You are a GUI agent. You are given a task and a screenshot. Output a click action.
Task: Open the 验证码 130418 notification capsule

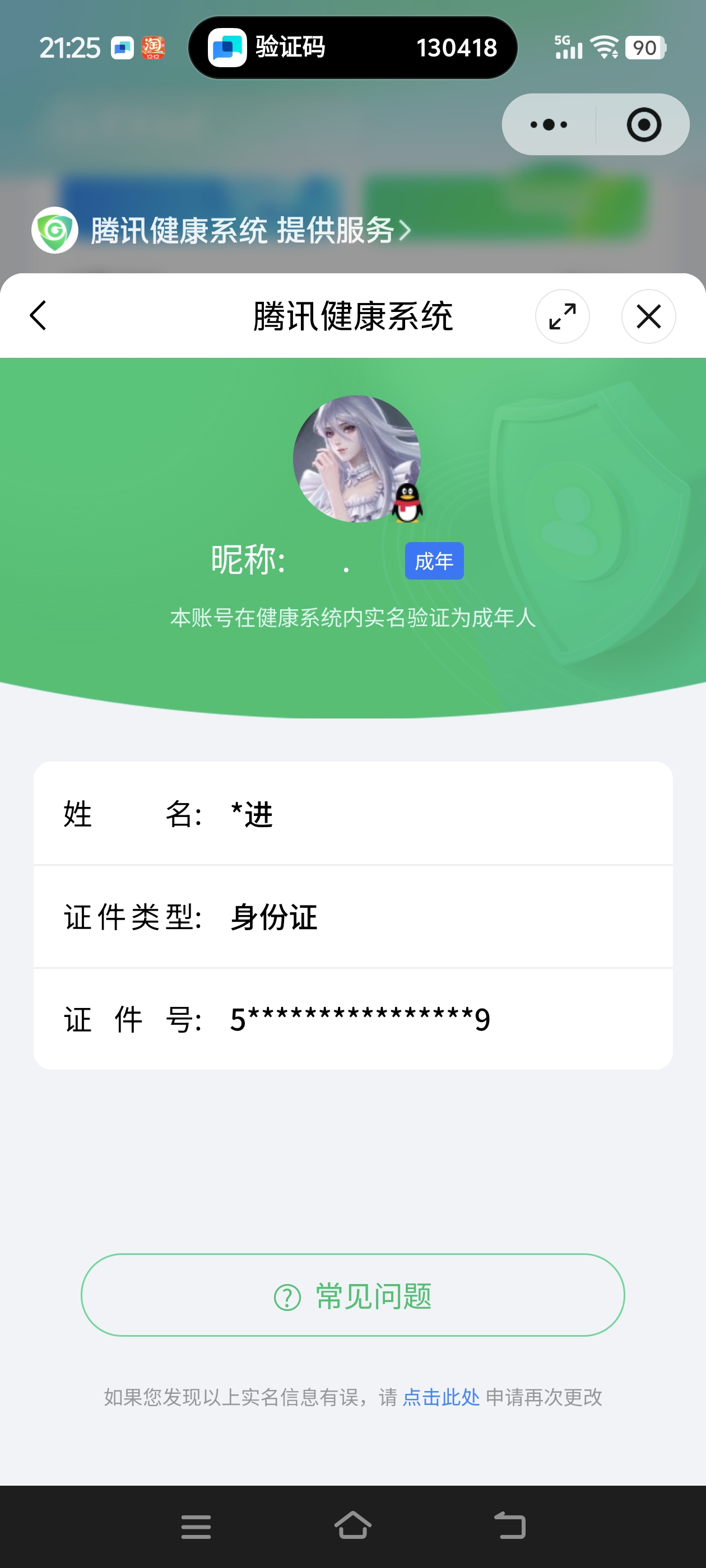pos(352,48)
